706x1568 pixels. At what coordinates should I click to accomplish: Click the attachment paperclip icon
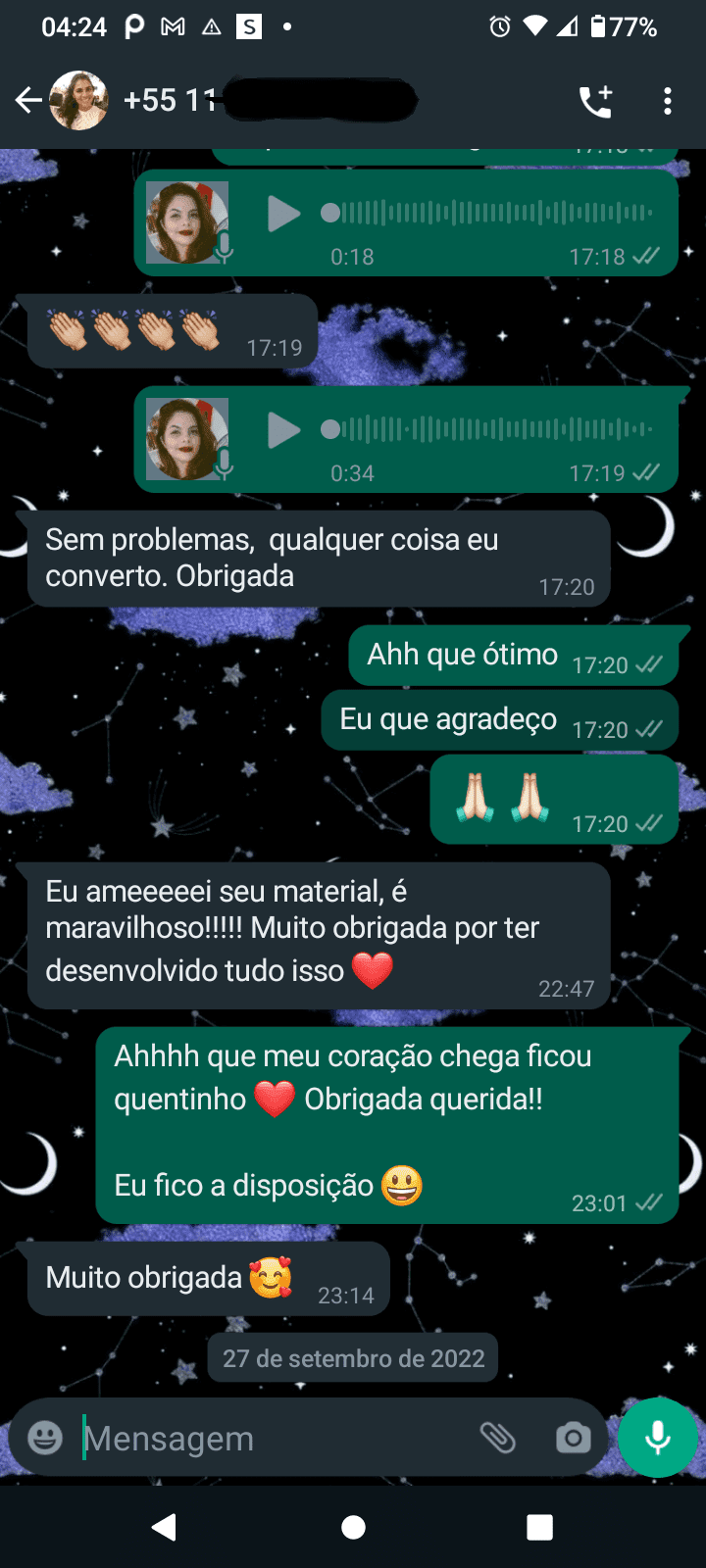(x=499, y=1438)
